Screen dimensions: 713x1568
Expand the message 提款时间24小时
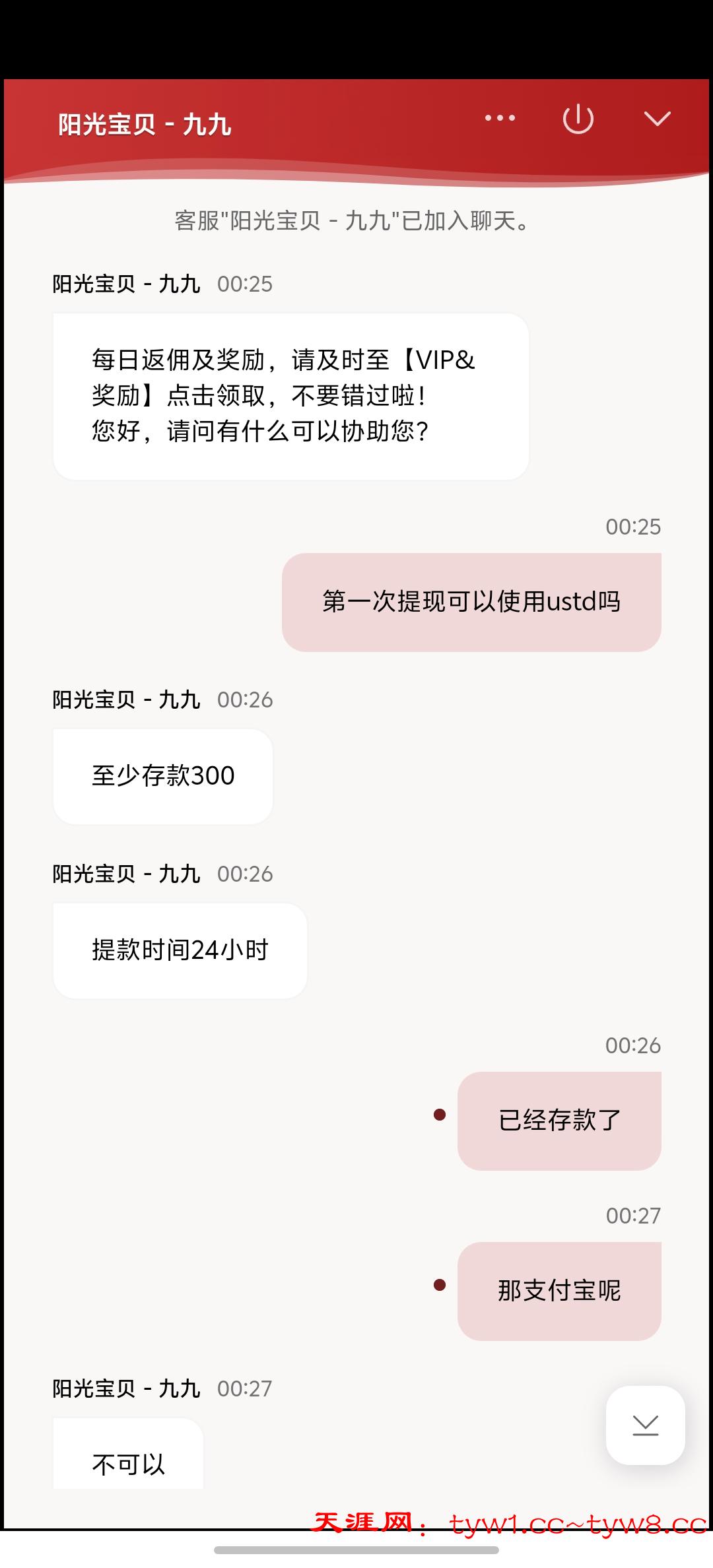click(x=180, y=949)
